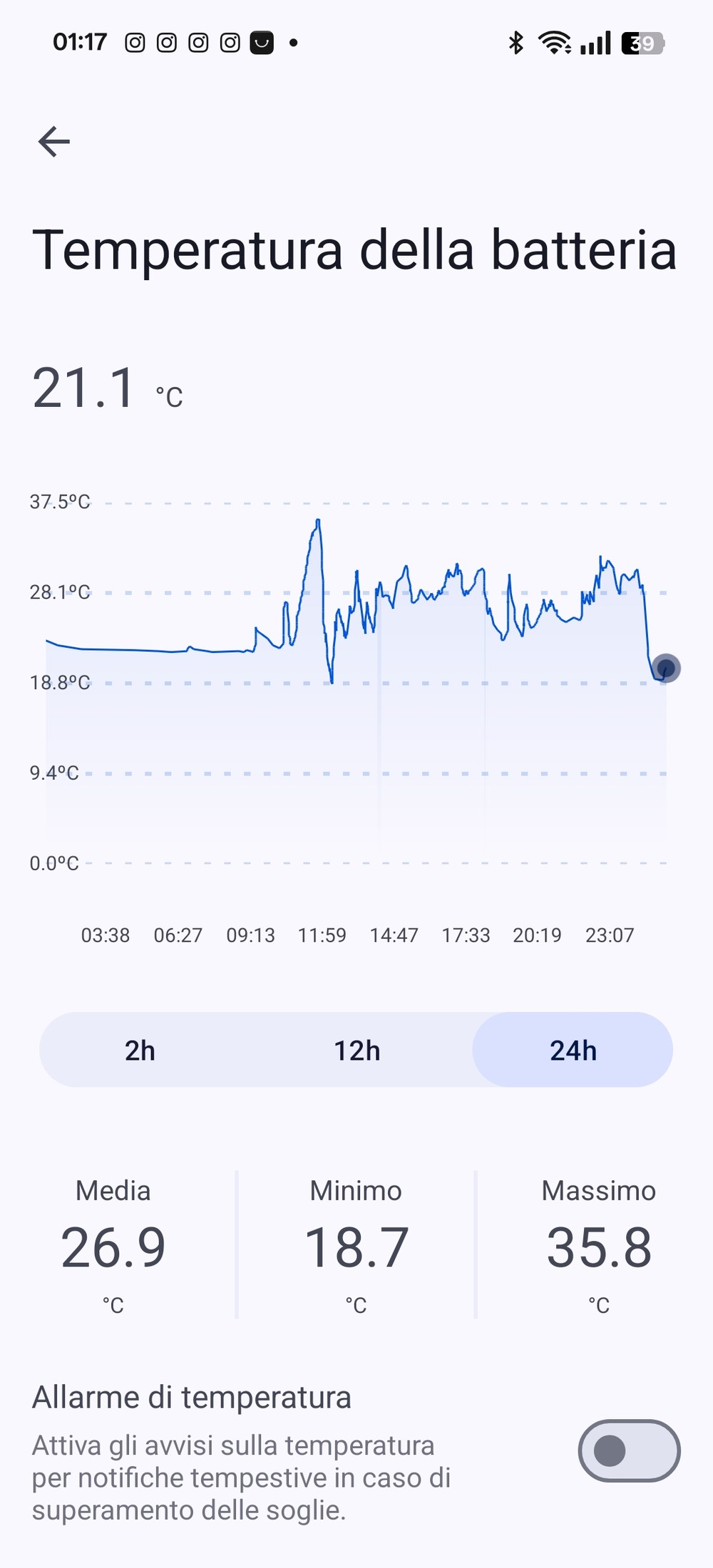
Task: Go back using the arrow icon
Action: (x=54, y=141)
